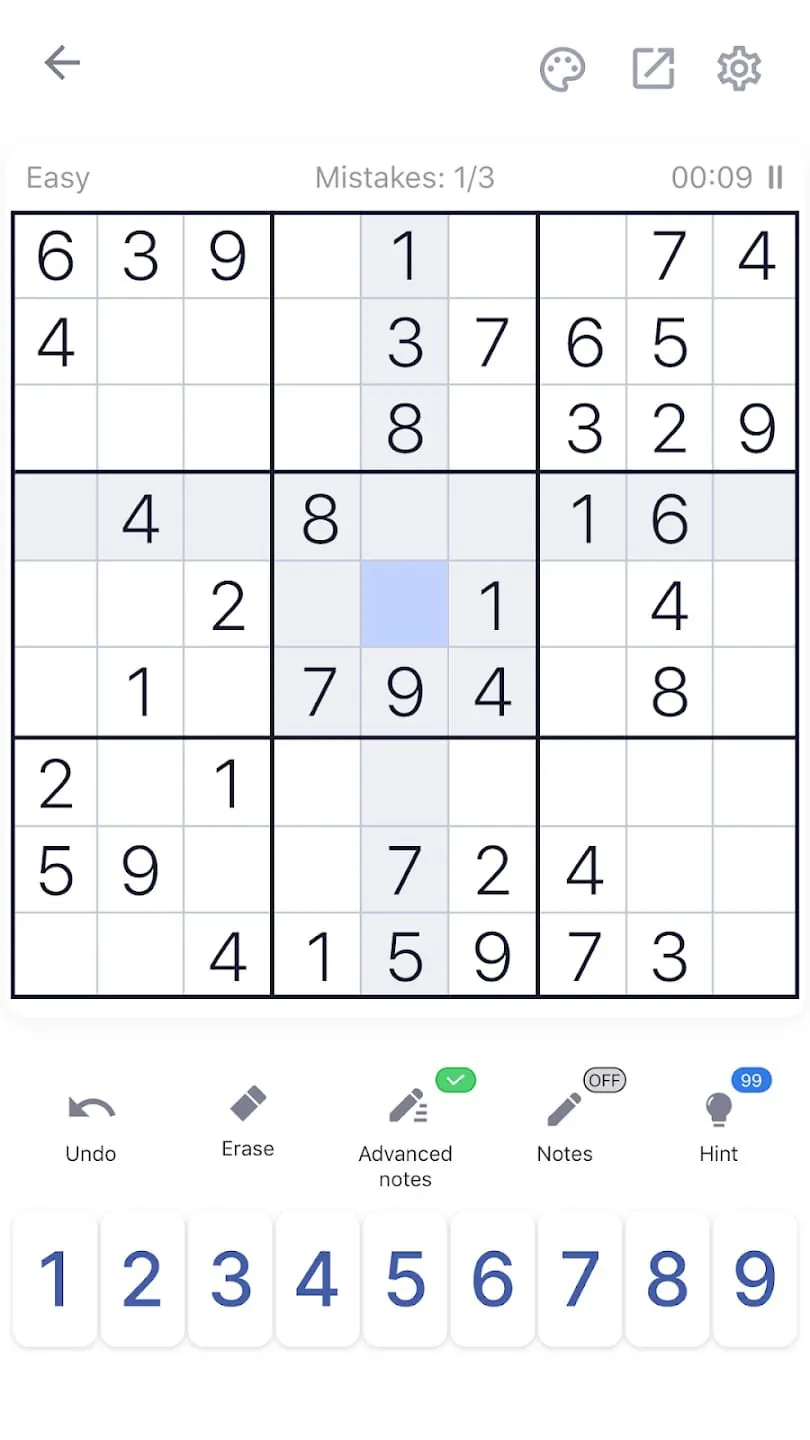Viewport: 810px width, 1440px height.
Task: Tap the Mistakes counter
Action: coord(405,177)
